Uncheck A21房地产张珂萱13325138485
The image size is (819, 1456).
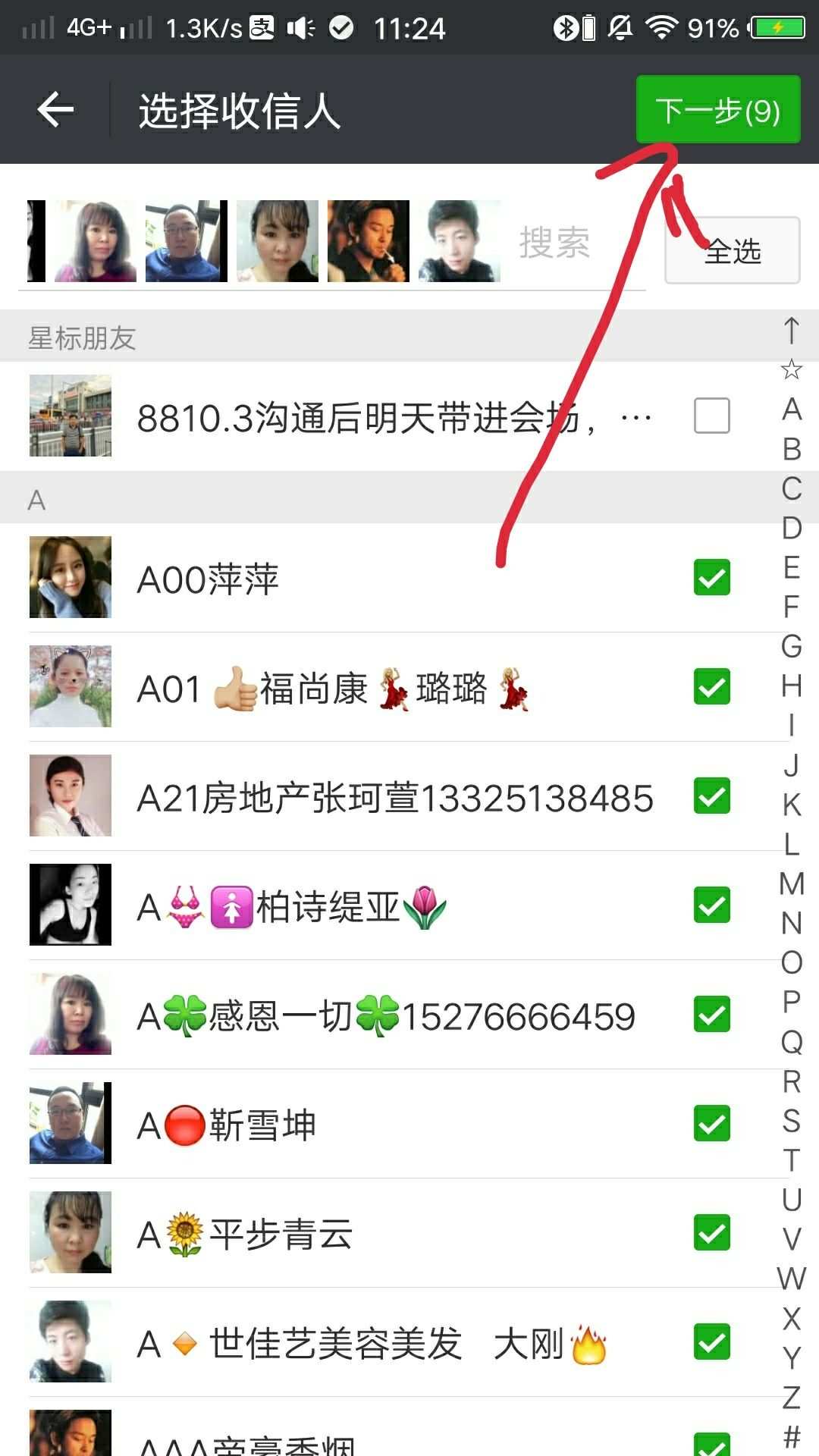[711, 796]
